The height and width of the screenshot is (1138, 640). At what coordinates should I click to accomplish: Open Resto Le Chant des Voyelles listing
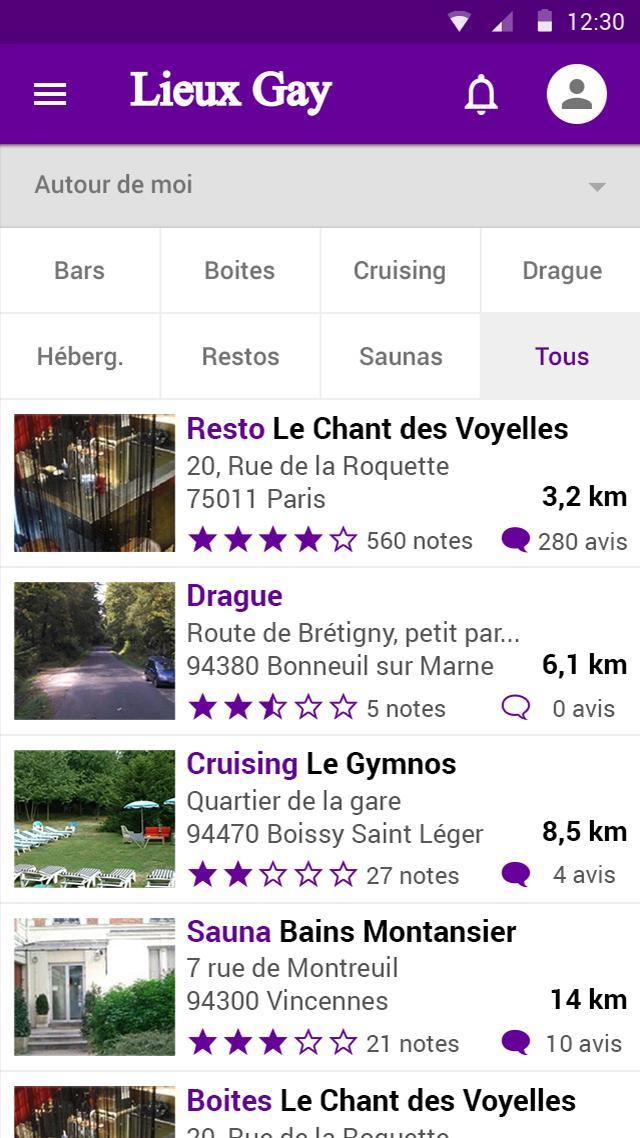coord(377,429)
